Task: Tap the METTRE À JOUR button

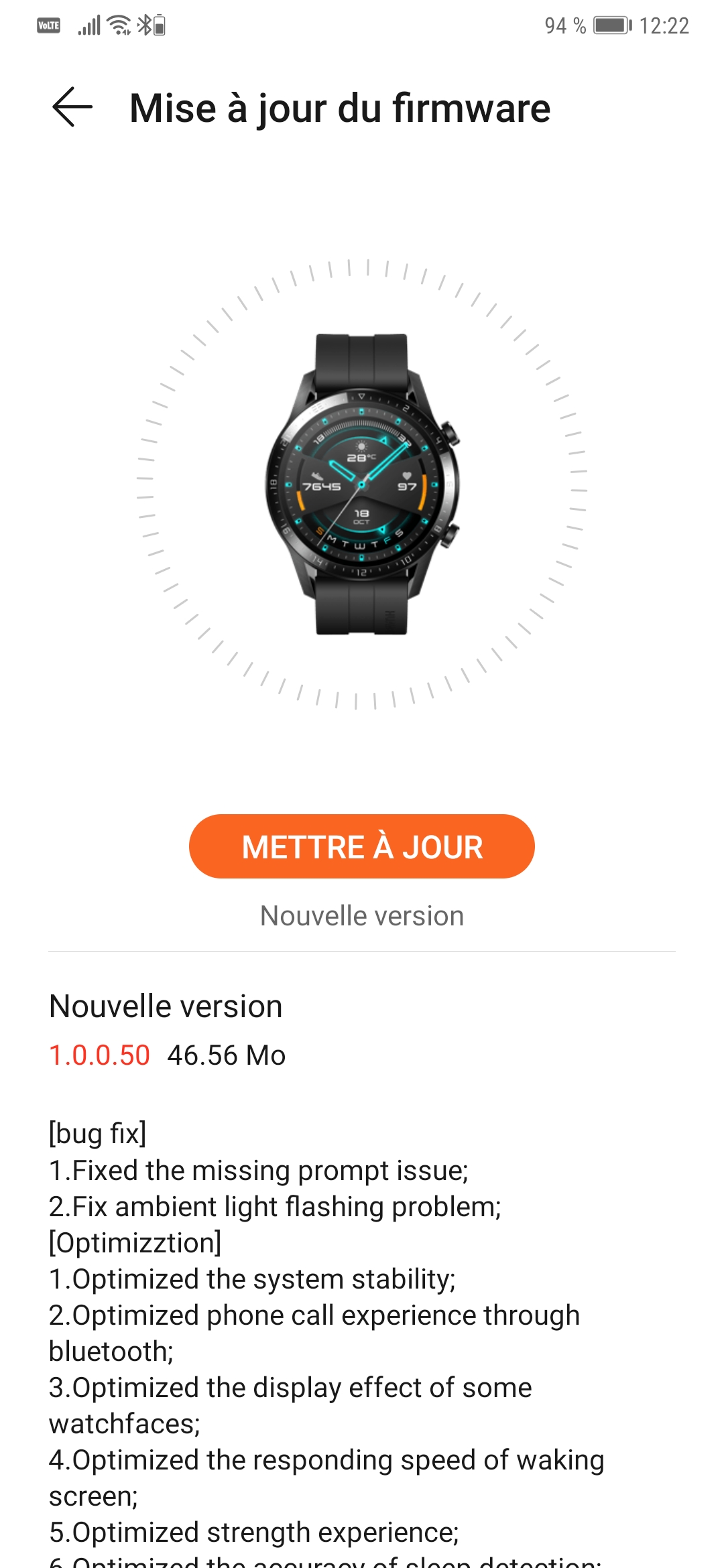Action: (361, 846)
